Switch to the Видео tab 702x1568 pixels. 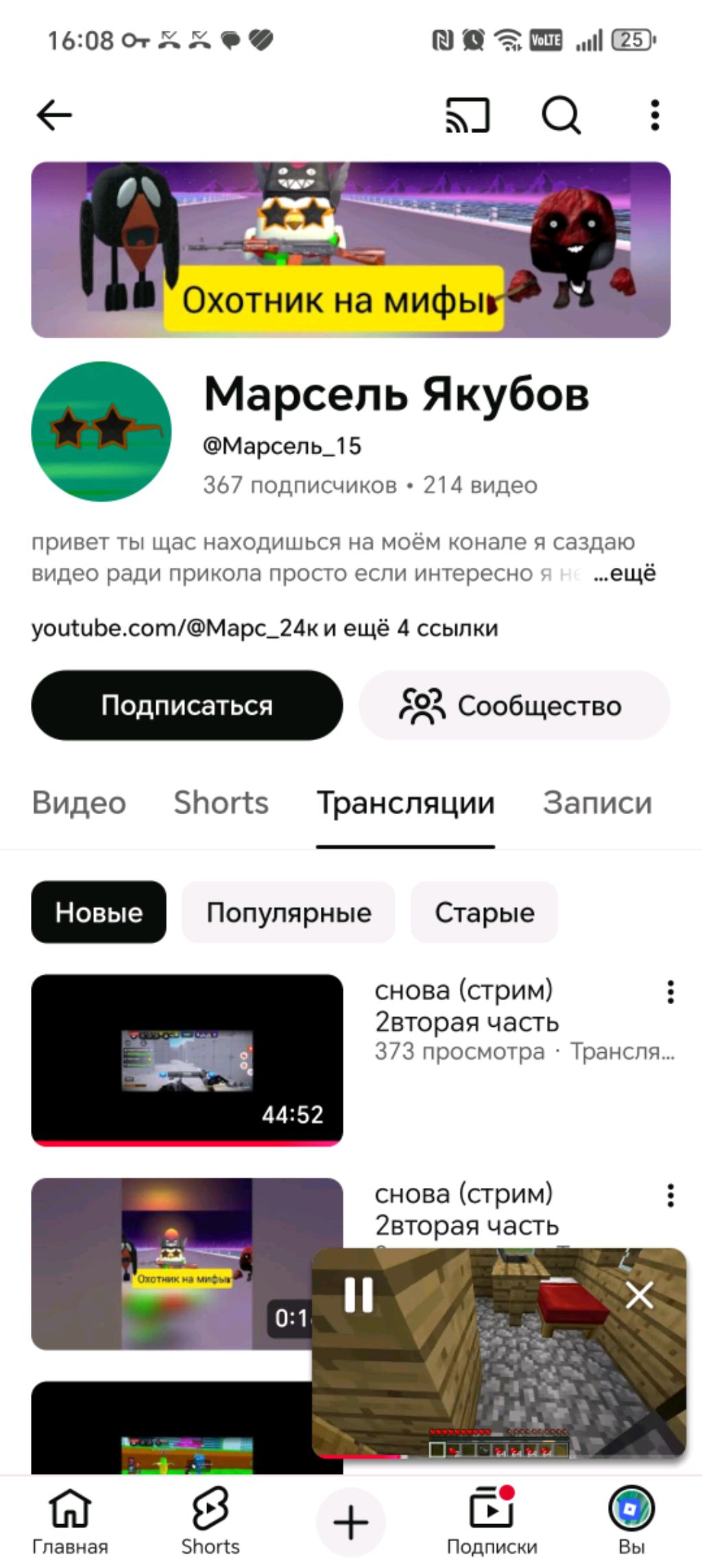click(79, 803)
